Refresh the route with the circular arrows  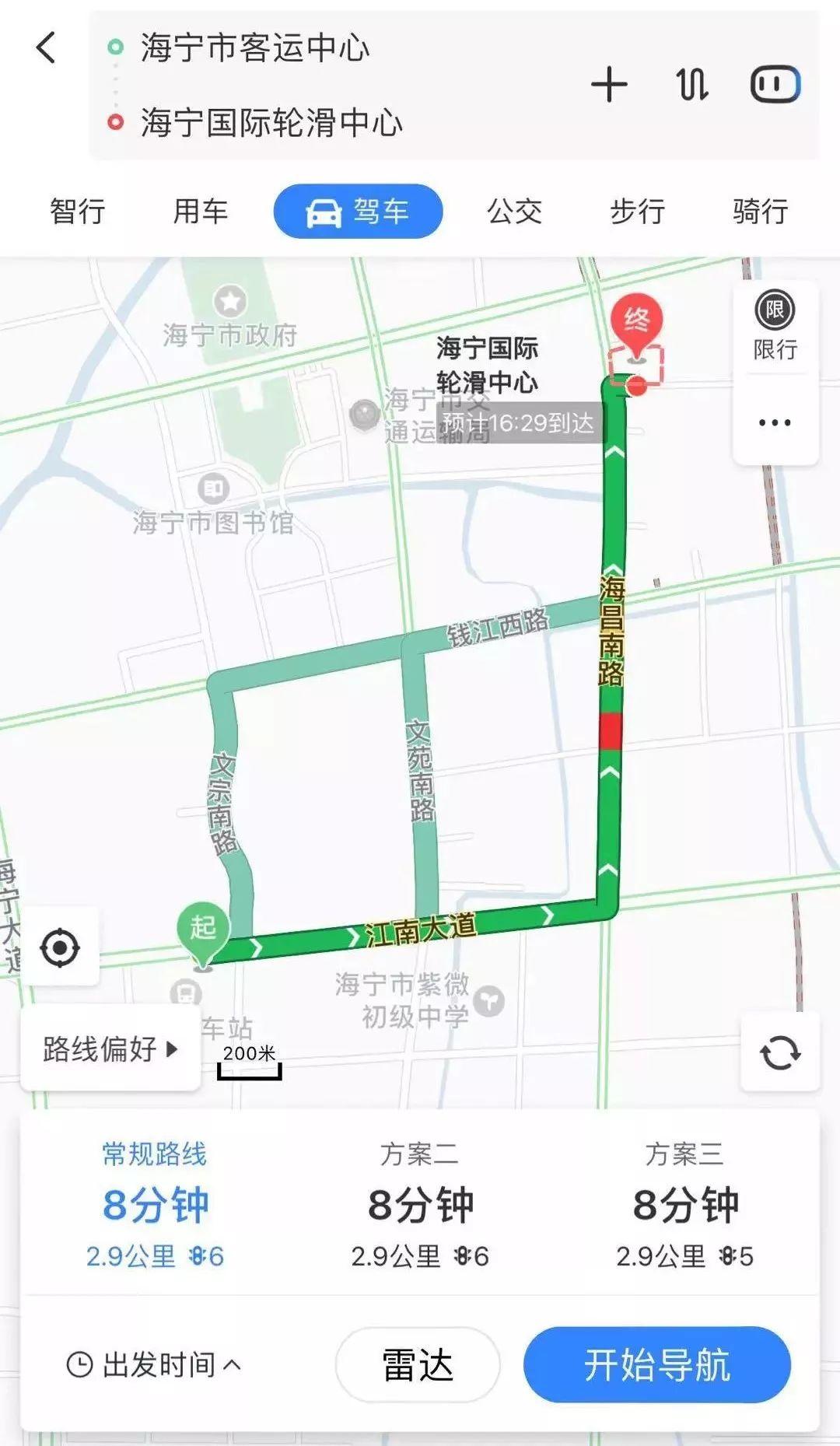[x=780, y=1053]
